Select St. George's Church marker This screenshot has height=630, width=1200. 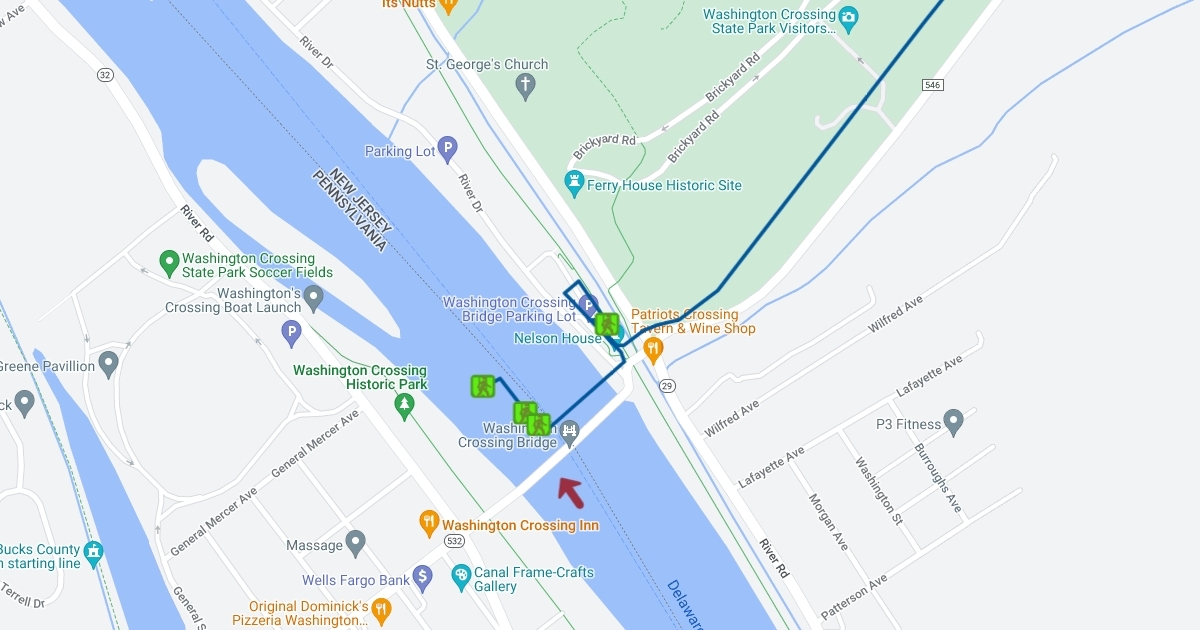pos(526,87)
